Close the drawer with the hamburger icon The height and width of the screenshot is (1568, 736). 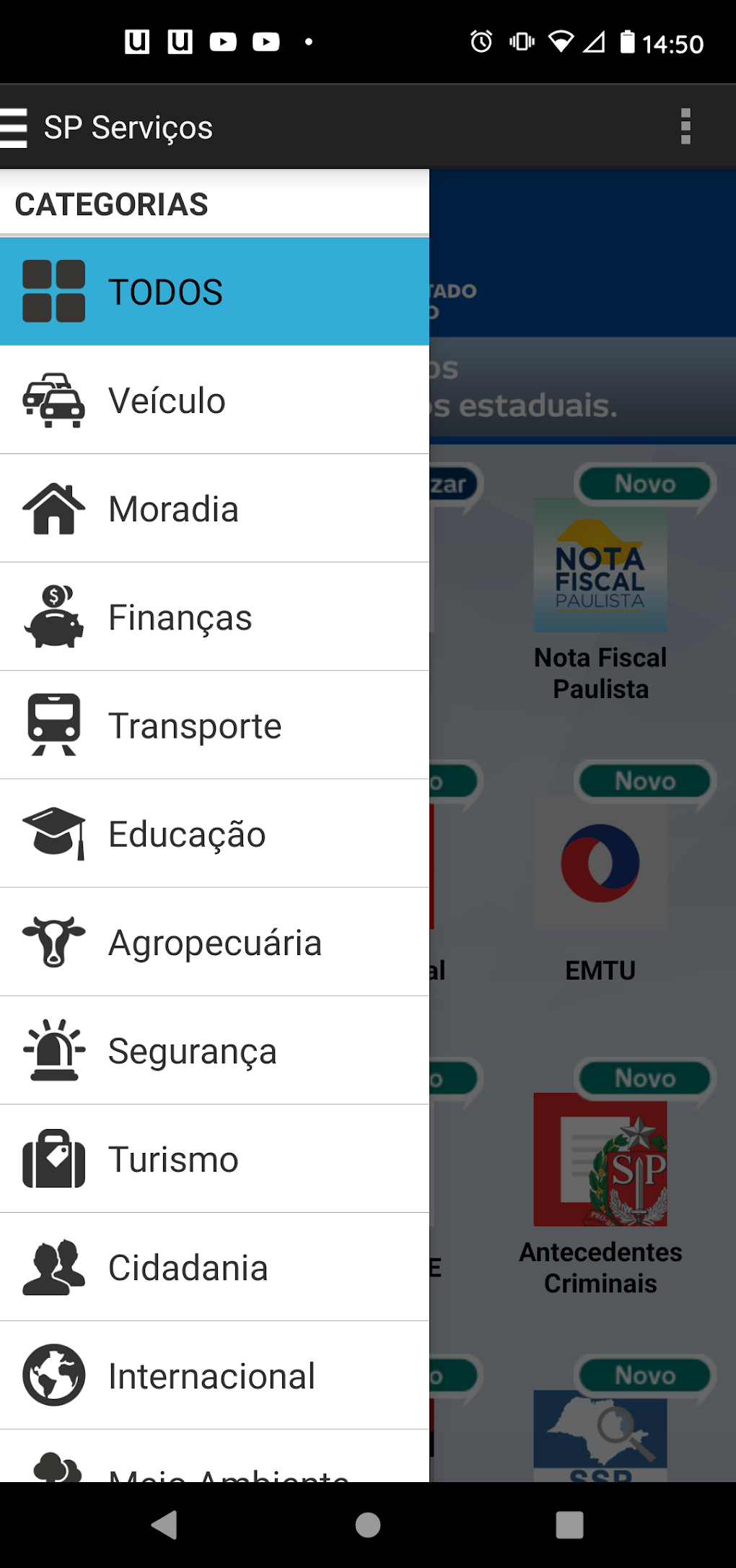point(14,128)
